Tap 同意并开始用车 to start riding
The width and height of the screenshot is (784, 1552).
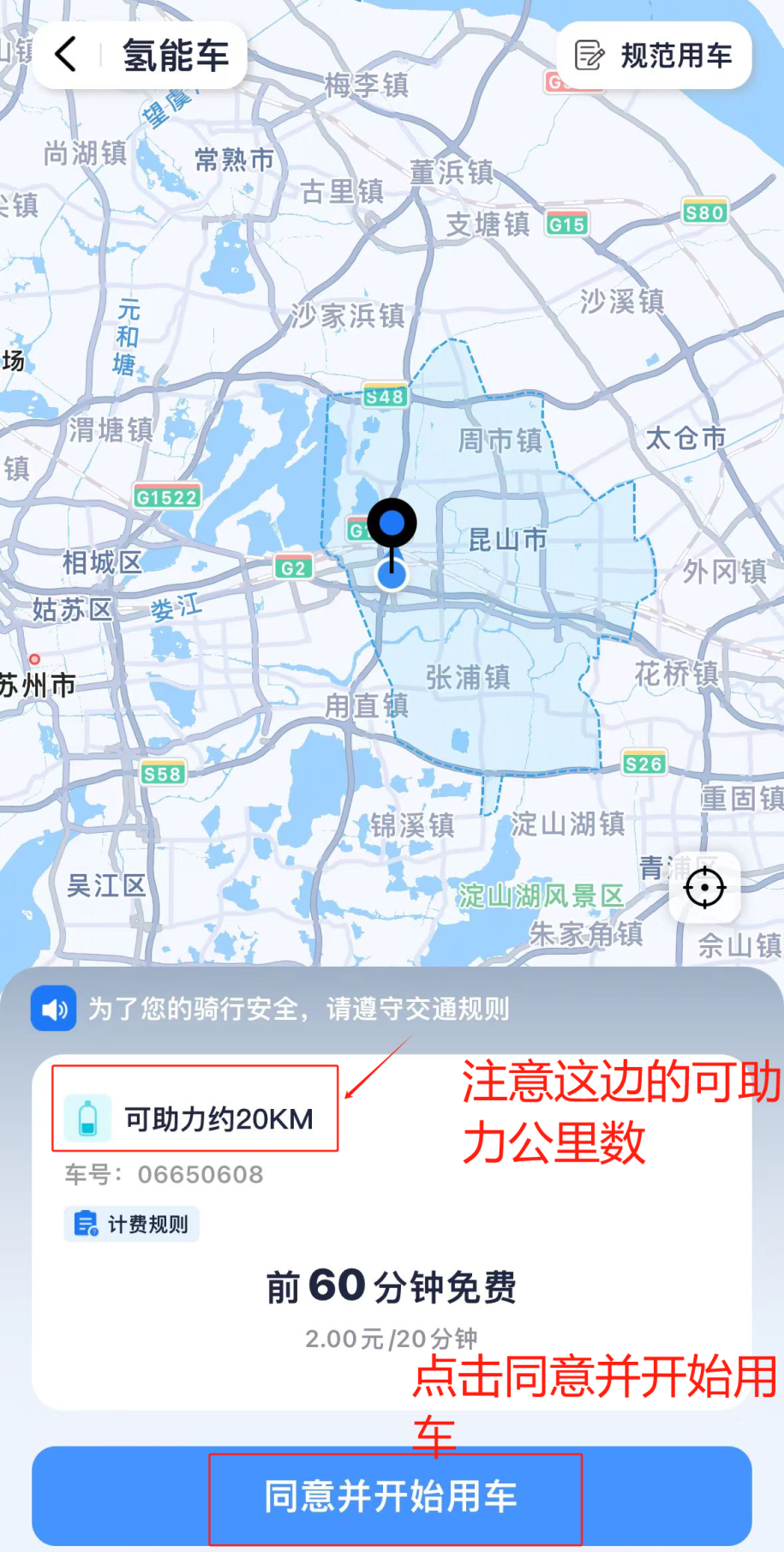392,1496
